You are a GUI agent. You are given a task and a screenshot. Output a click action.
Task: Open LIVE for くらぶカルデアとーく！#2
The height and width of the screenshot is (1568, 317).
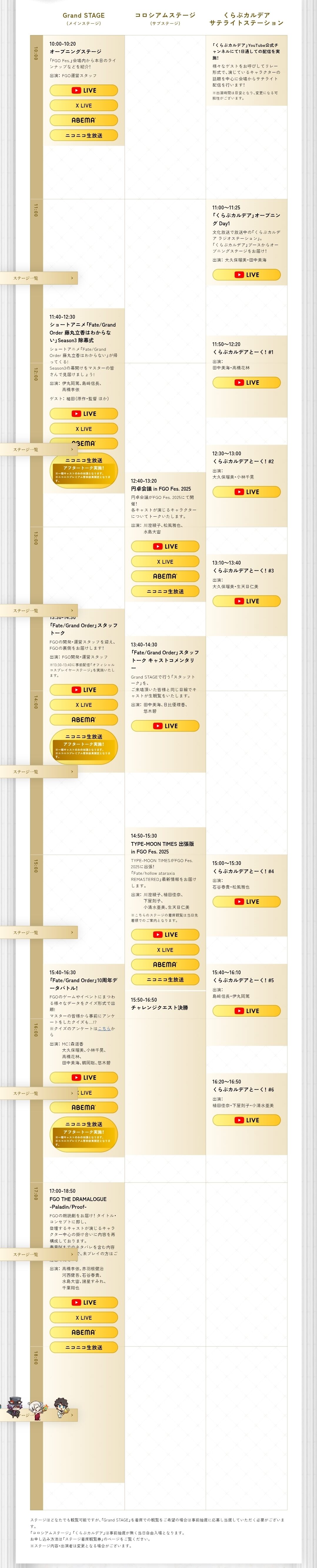point(246,491)
